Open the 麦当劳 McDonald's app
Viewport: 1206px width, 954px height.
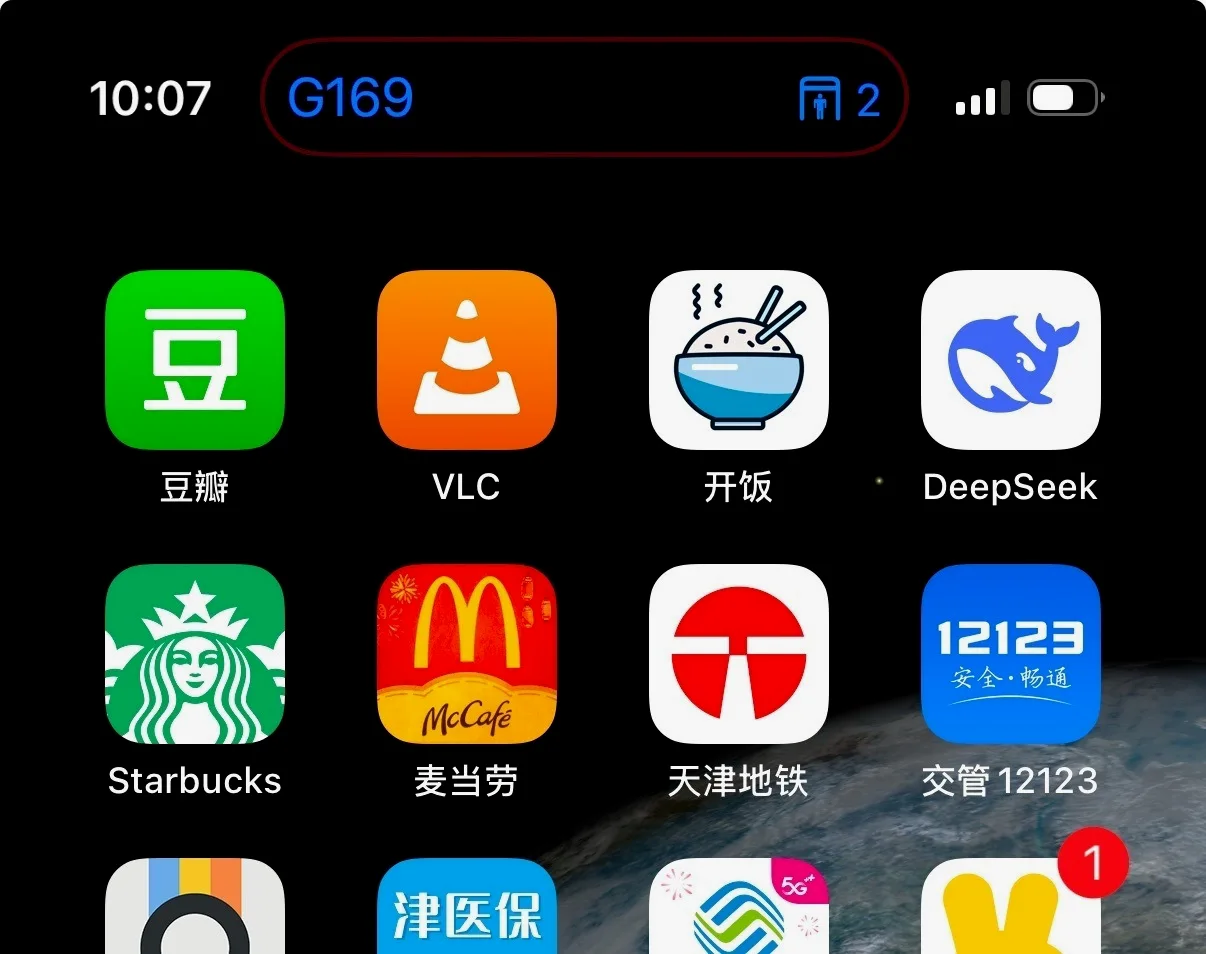pyautogui.click(x=467, y=653)
